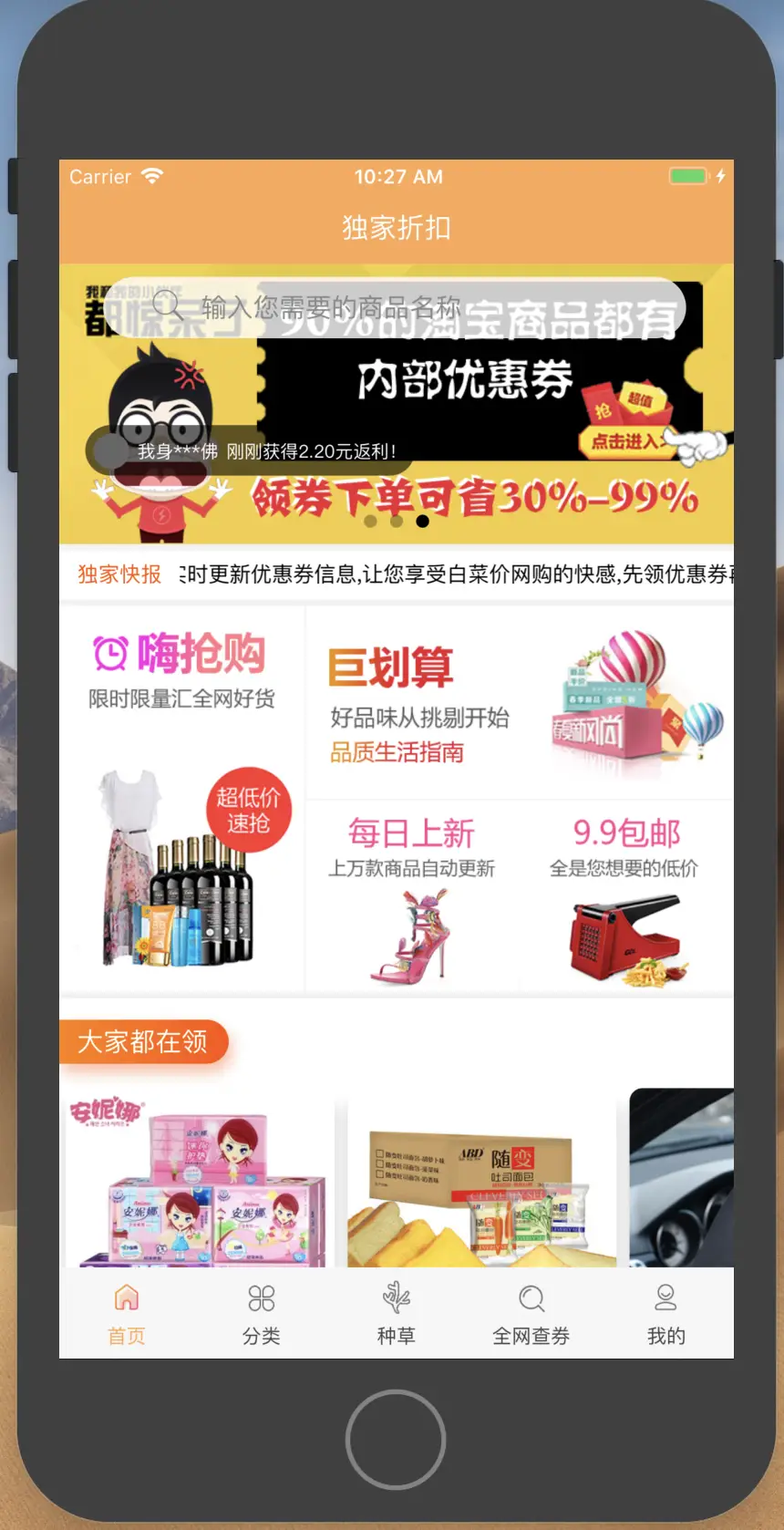The width and height of the screenshot is (784, 1530).
Task: Switch to the 首页 home tab
Action: [x=127, y=1314]
